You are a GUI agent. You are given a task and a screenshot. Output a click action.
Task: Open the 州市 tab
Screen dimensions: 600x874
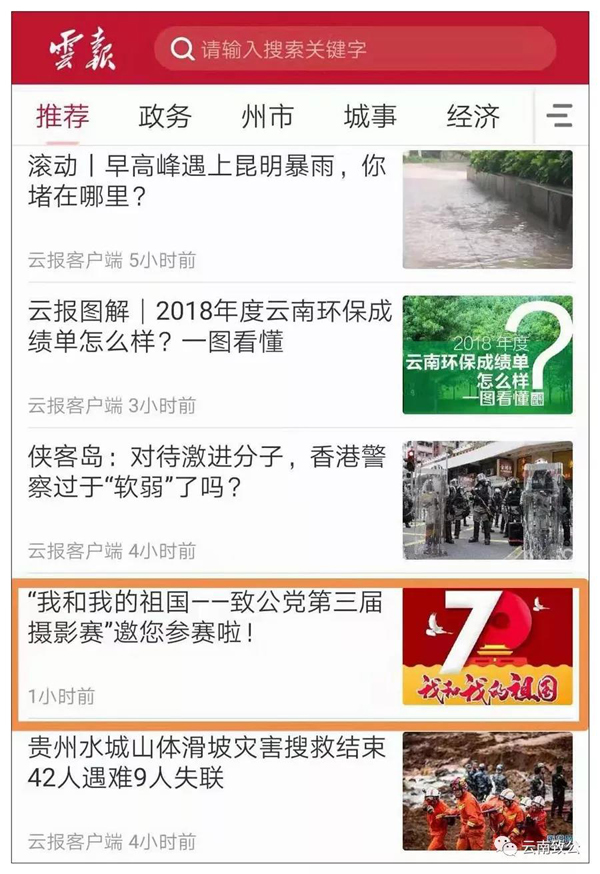coord(267,117)
